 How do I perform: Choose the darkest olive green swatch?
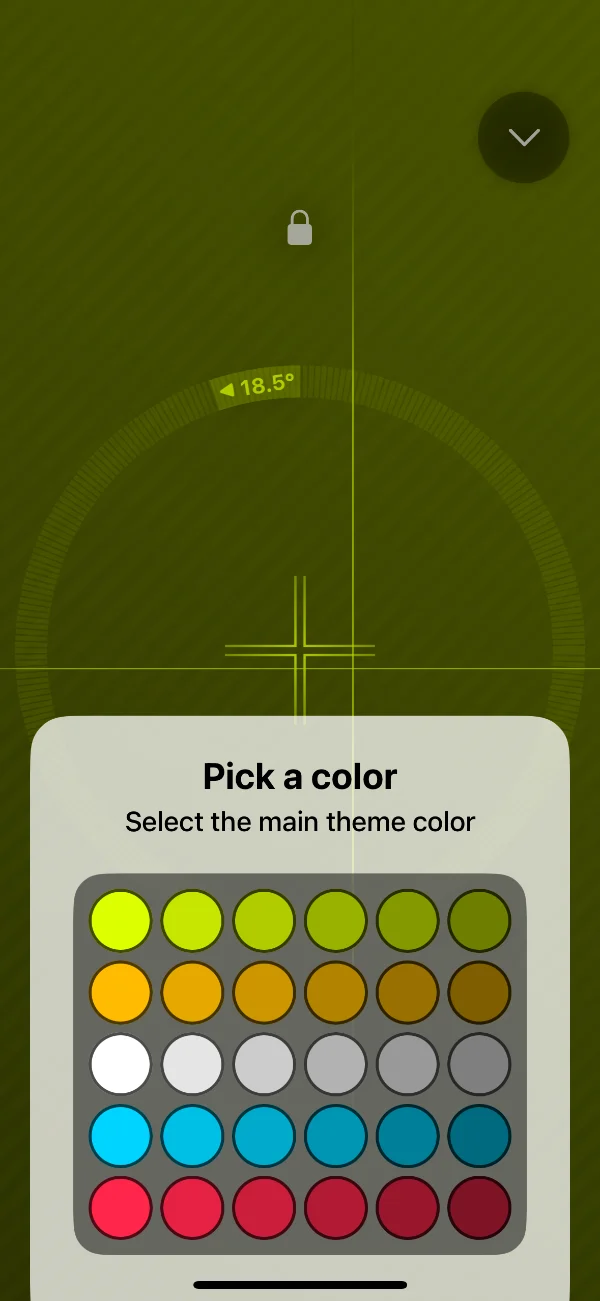pyautogui.click(x=480, y=920)
